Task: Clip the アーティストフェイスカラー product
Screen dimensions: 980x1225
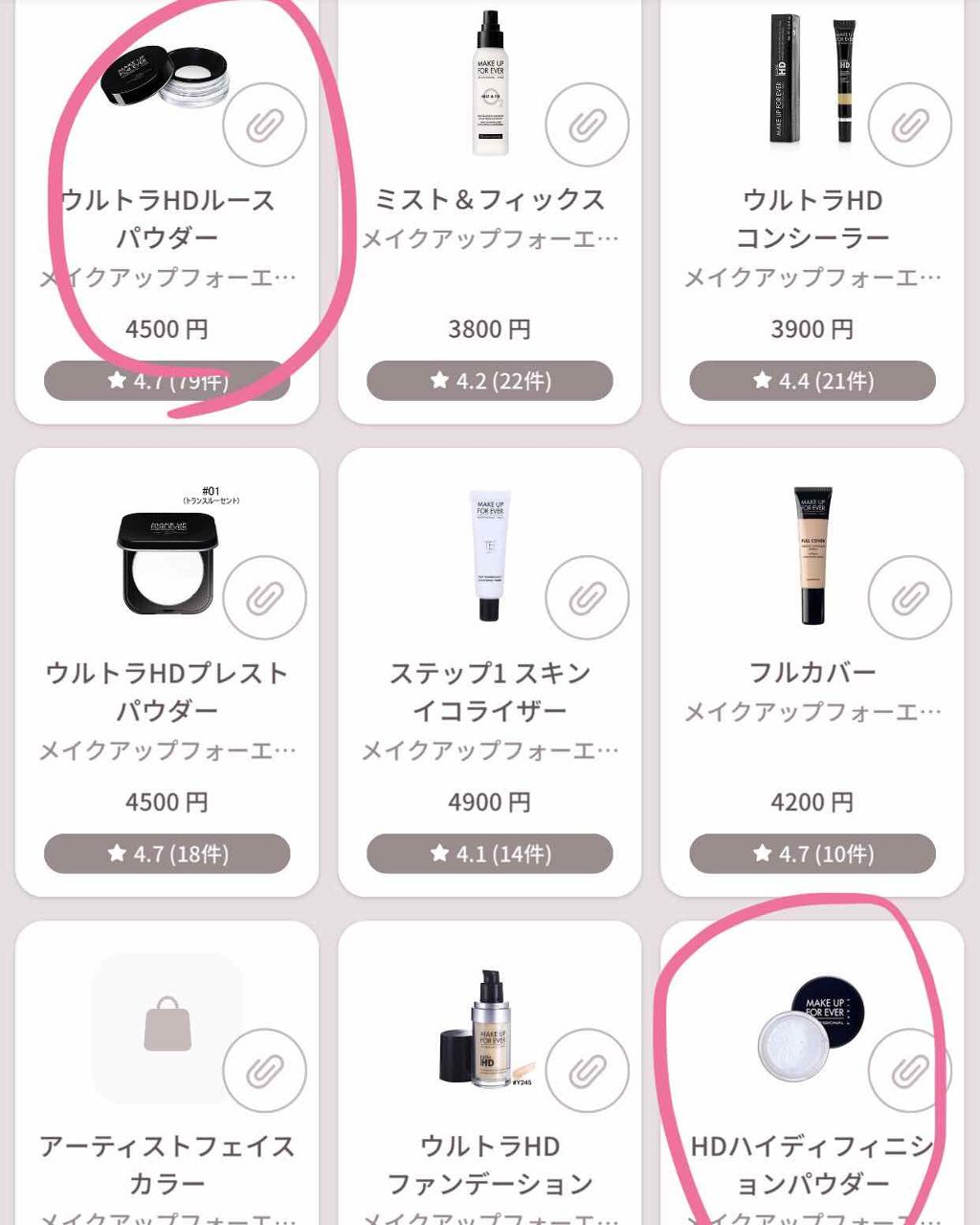Action: tap(265, 1071)
